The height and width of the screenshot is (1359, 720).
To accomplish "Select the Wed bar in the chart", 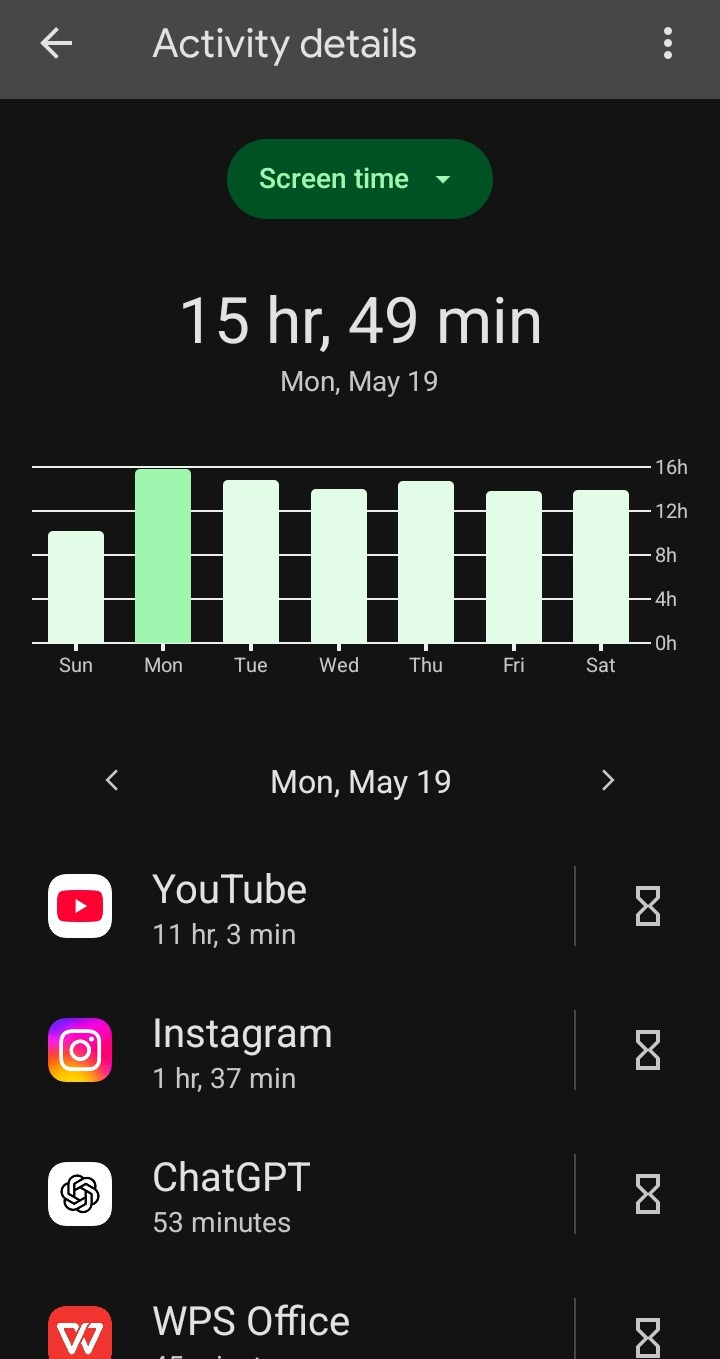I will 339,566.
